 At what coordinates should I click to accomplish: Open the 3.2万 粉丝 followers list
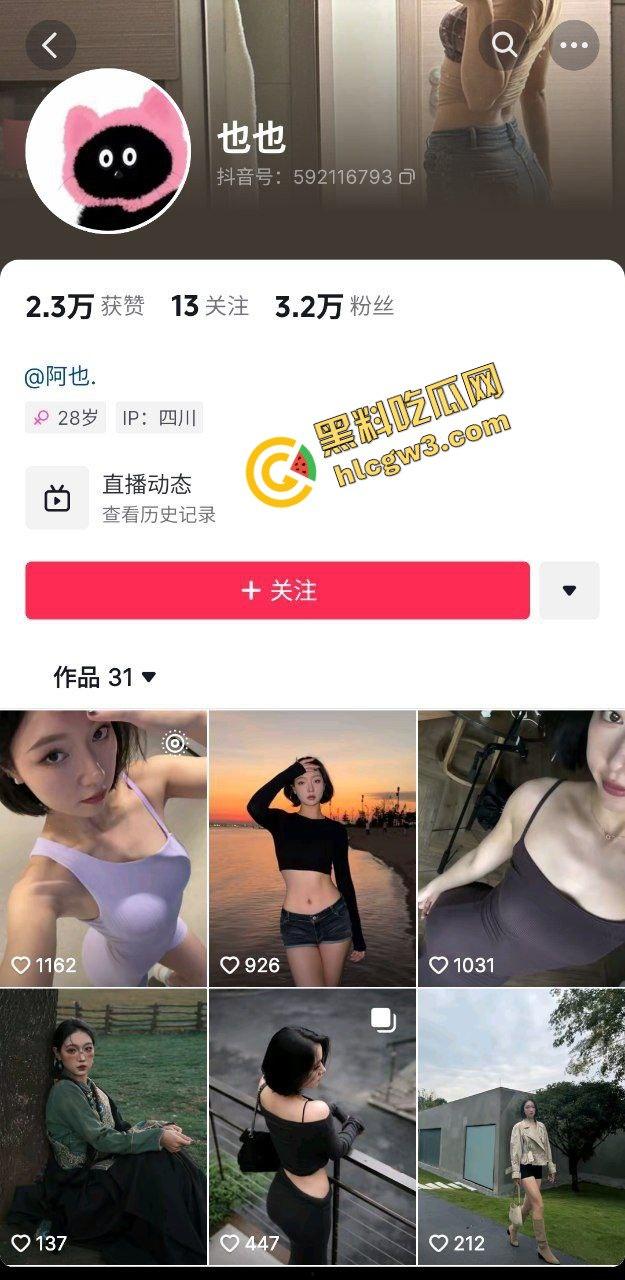[334, 306]
